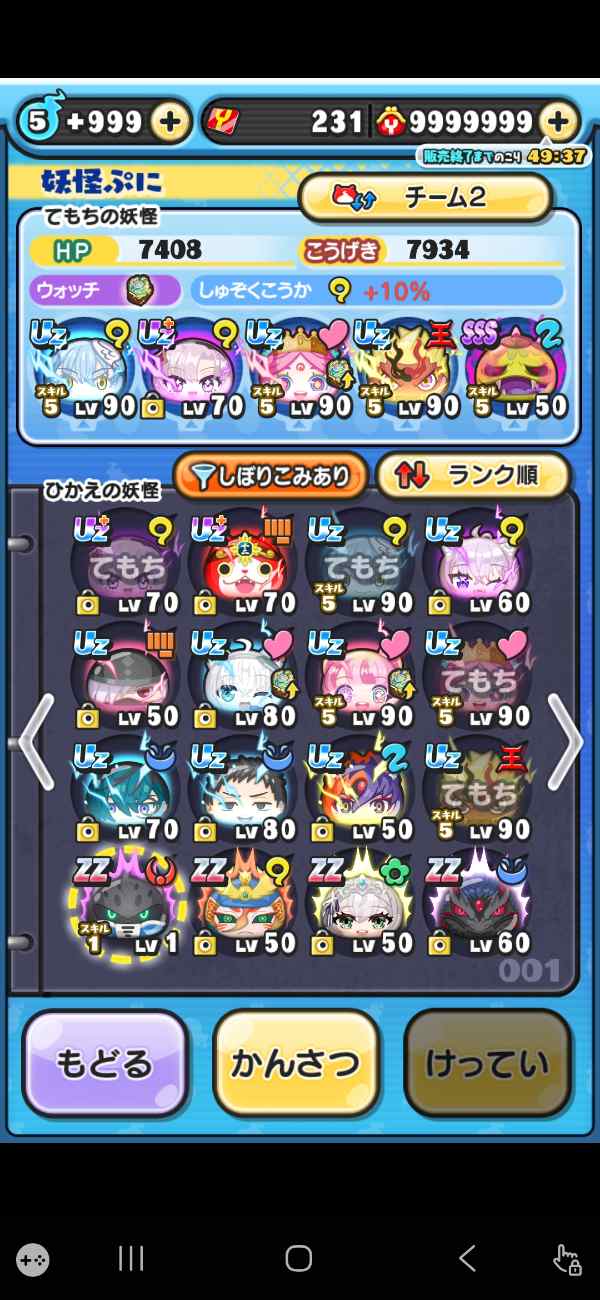The image size is (600, 1300).
Task: Go to the Android home screen
Action: [299, 1258]
